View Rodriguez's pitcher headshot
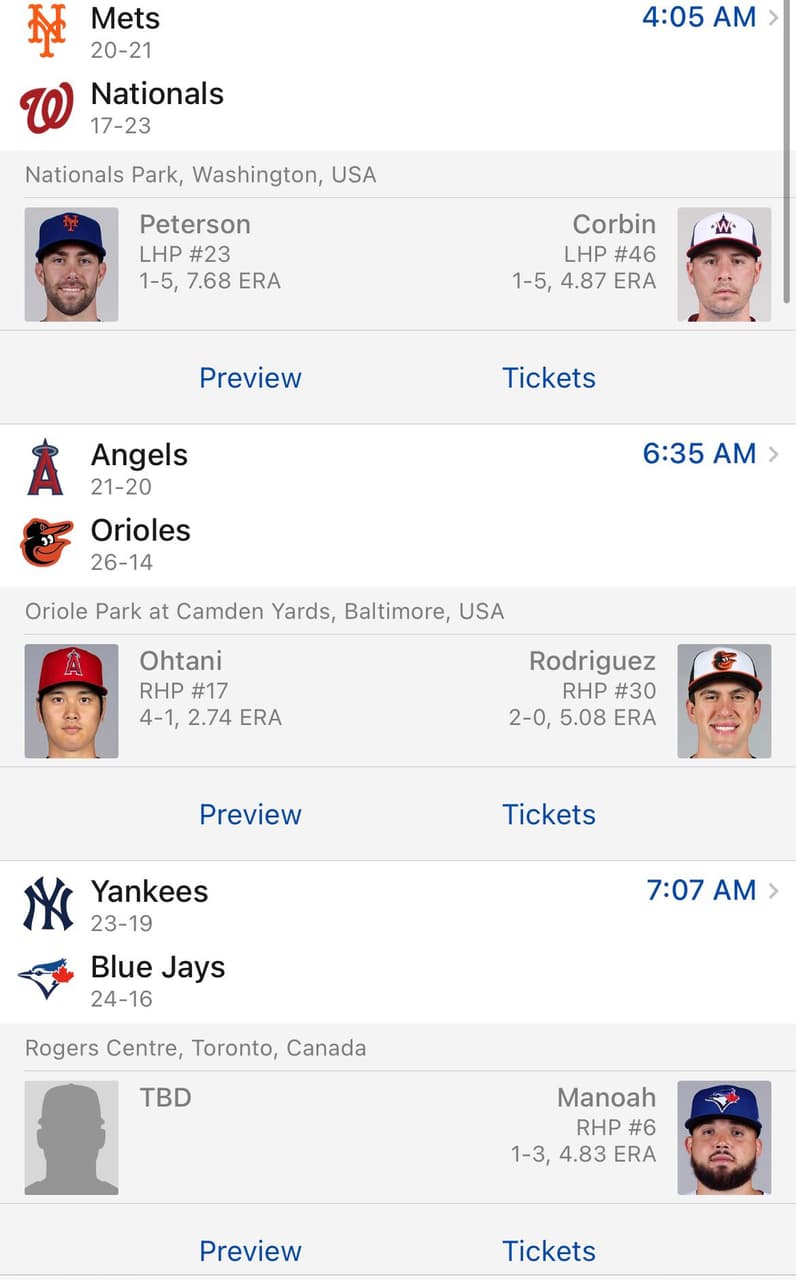 click(724, 700)
